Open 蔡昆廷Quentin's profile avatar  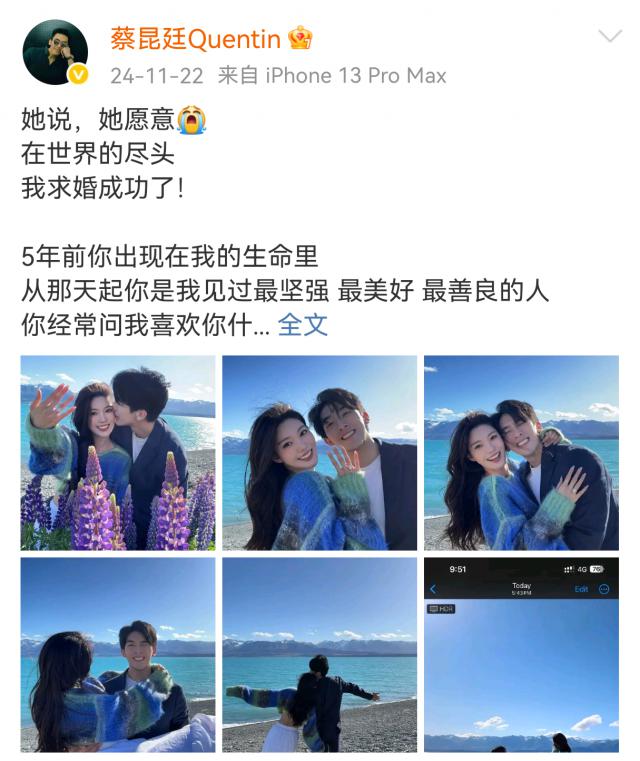tap(55, 52)
